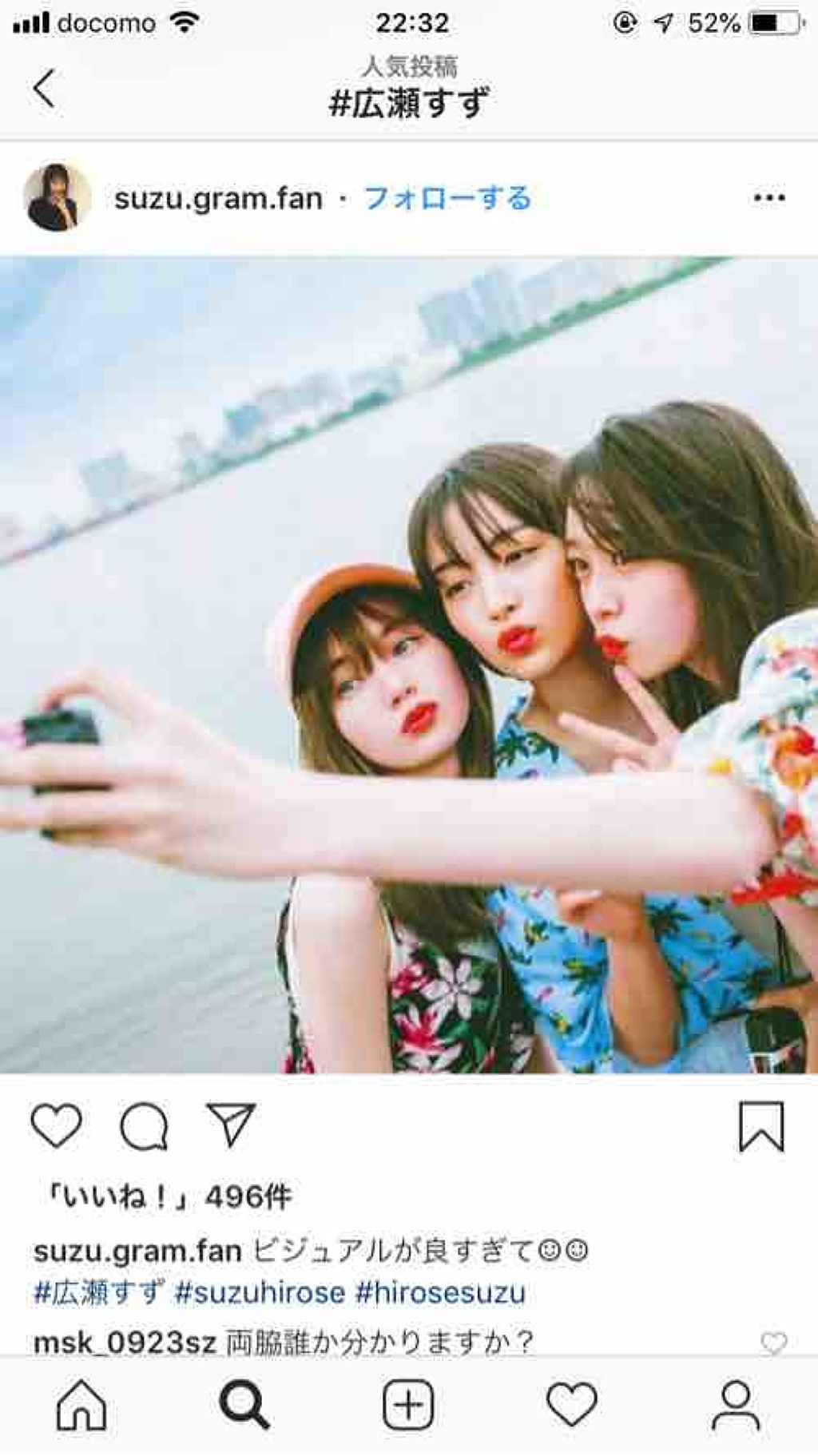
Task: Go back from the #広瀬すず posts
Action: 45,88
